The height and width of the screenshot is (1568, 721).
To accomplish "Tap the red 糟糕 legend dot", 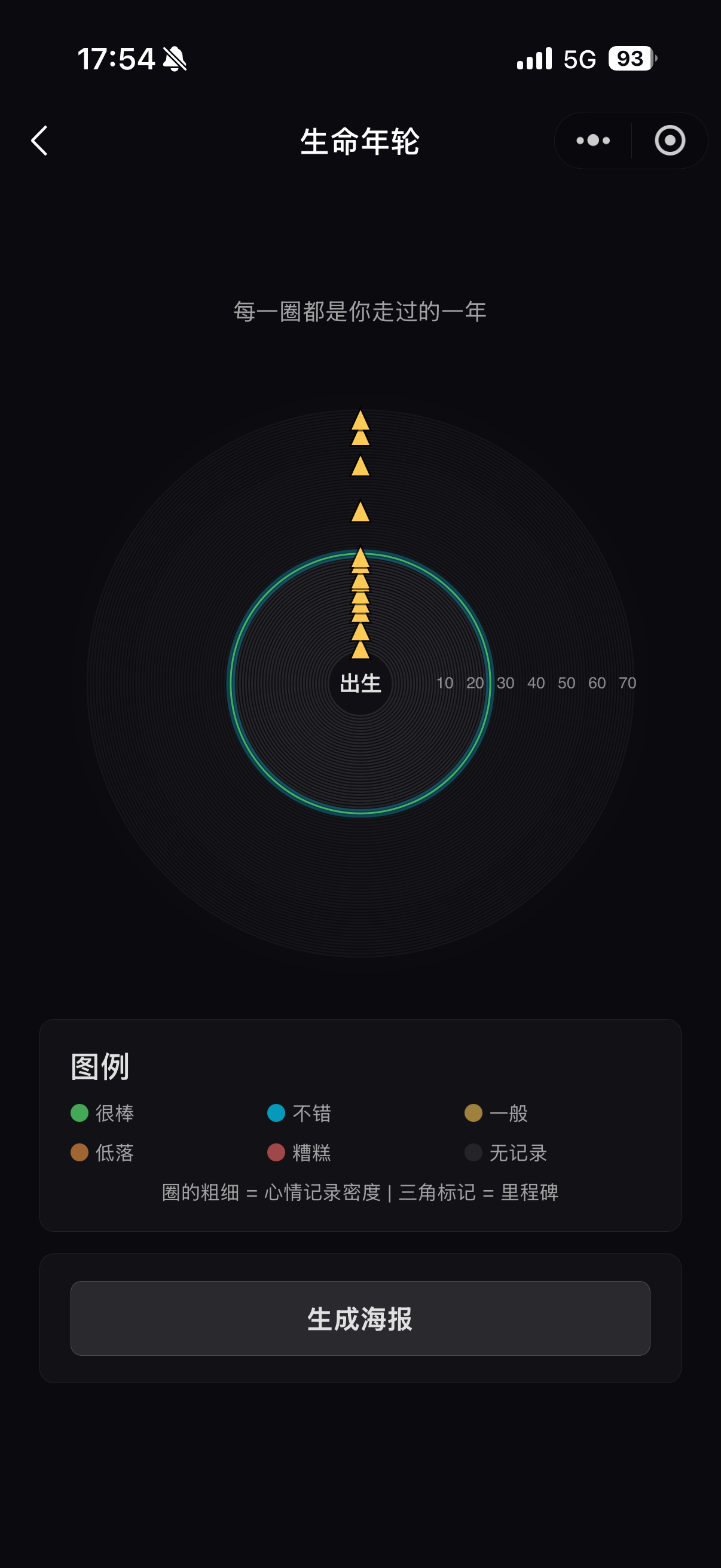I will 277,1152.
